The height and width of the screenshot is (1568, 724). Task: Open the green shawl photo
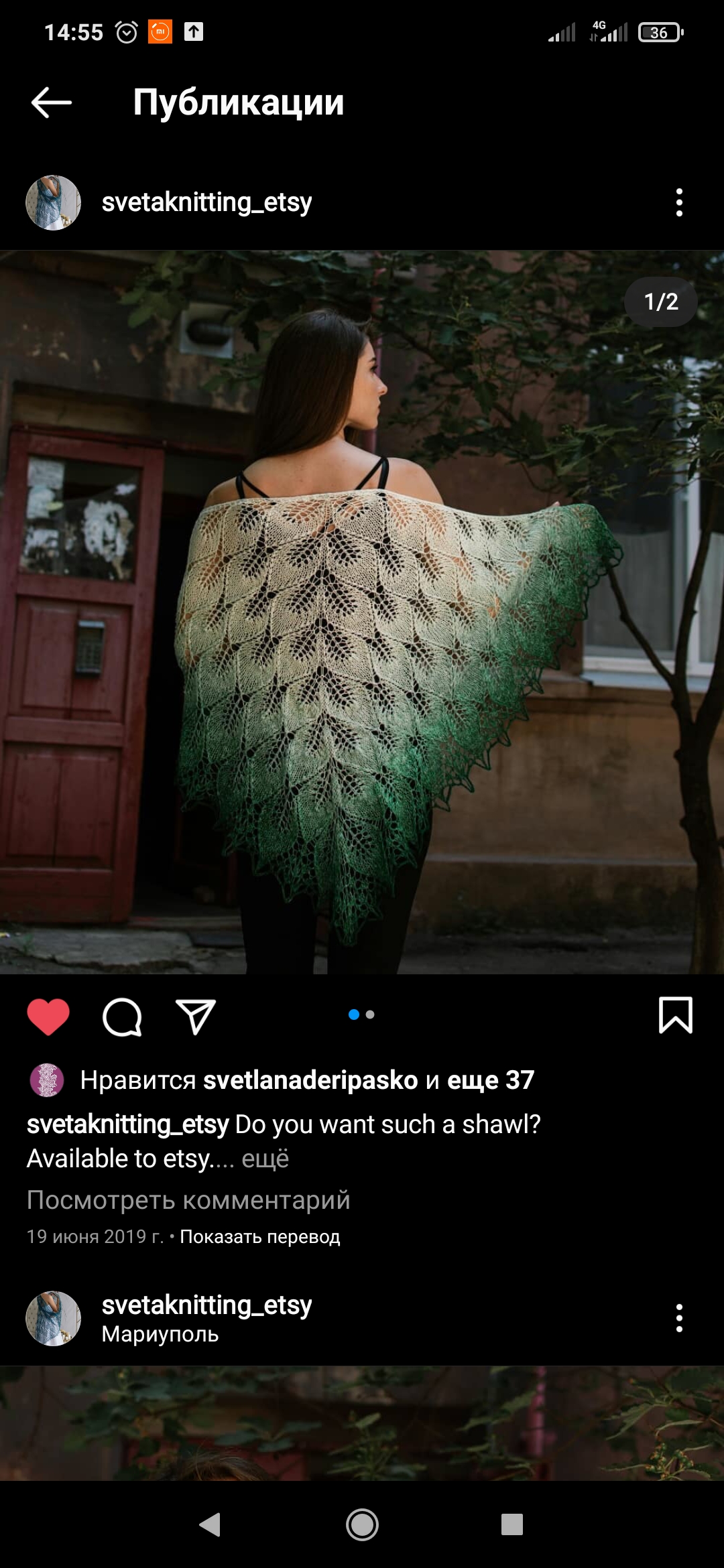(362, 612)
